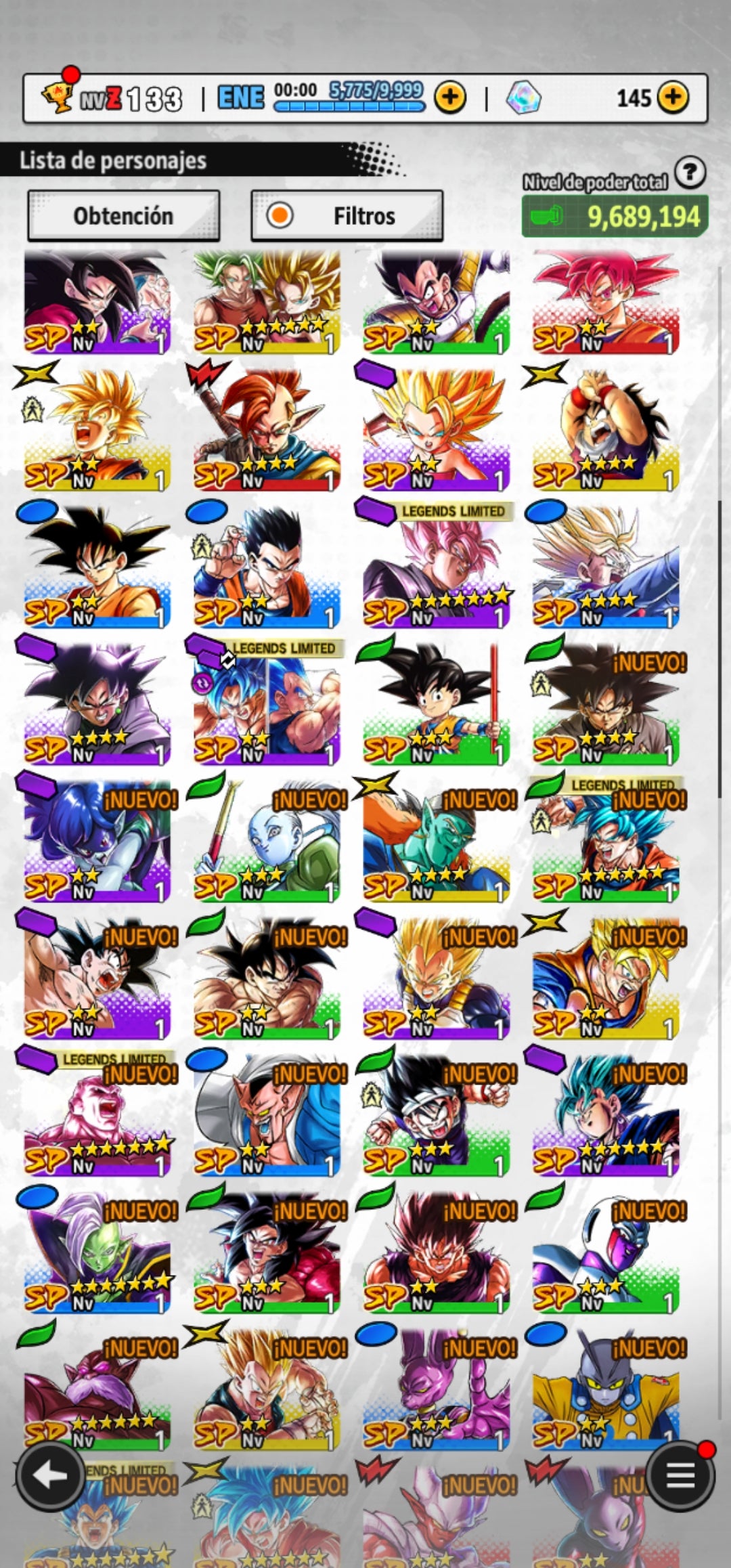Open the Toppo red-suit mustache card
The height and width of the screenshot is (1568, 731).
click(97, 1388)
